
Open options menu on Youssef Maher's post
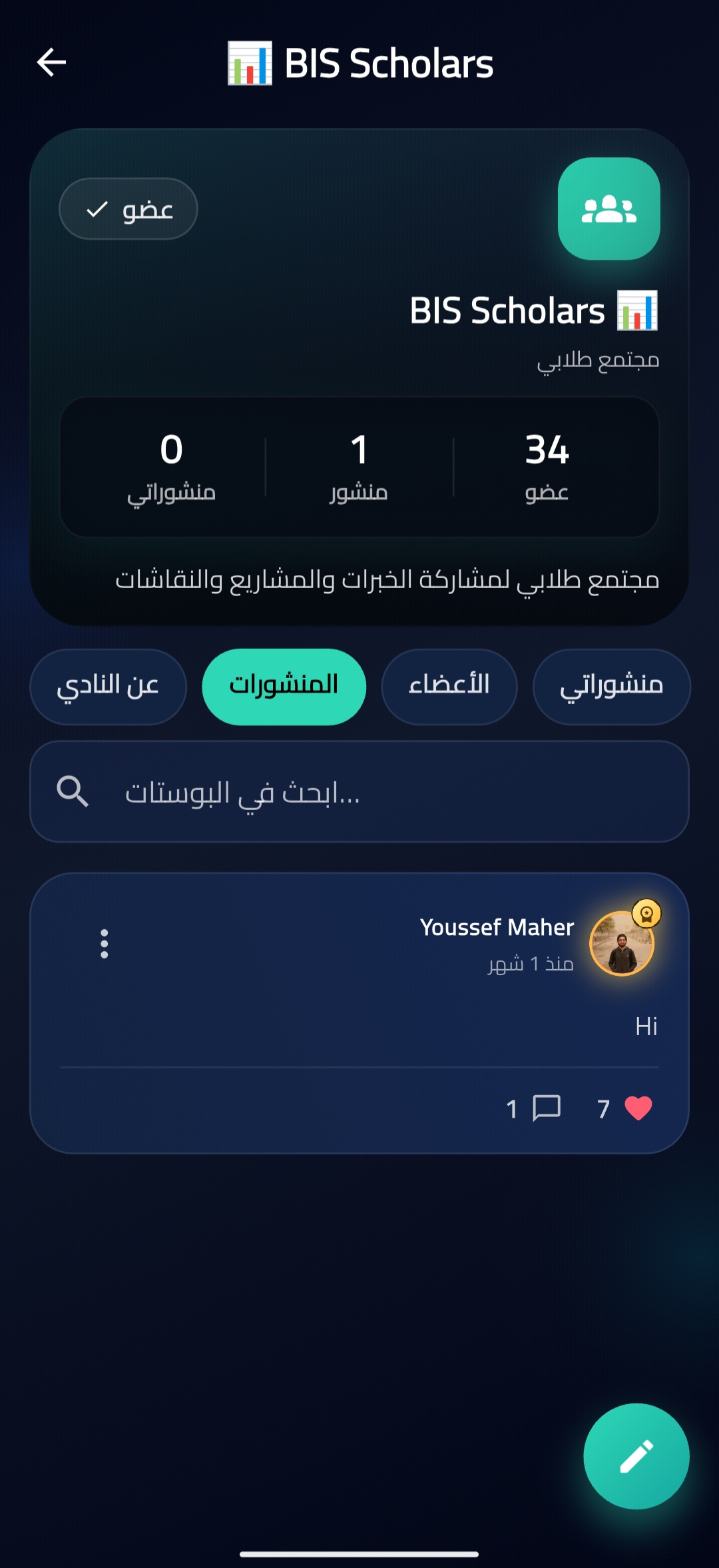(104, 944)
